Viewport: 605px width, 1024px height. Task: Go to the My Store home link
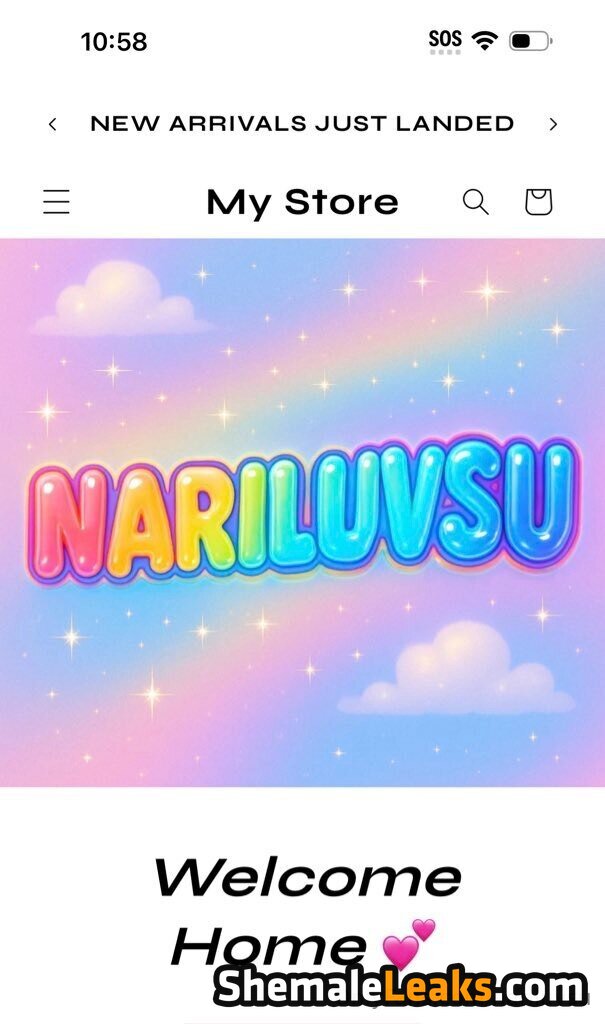[x=302, y=202]
